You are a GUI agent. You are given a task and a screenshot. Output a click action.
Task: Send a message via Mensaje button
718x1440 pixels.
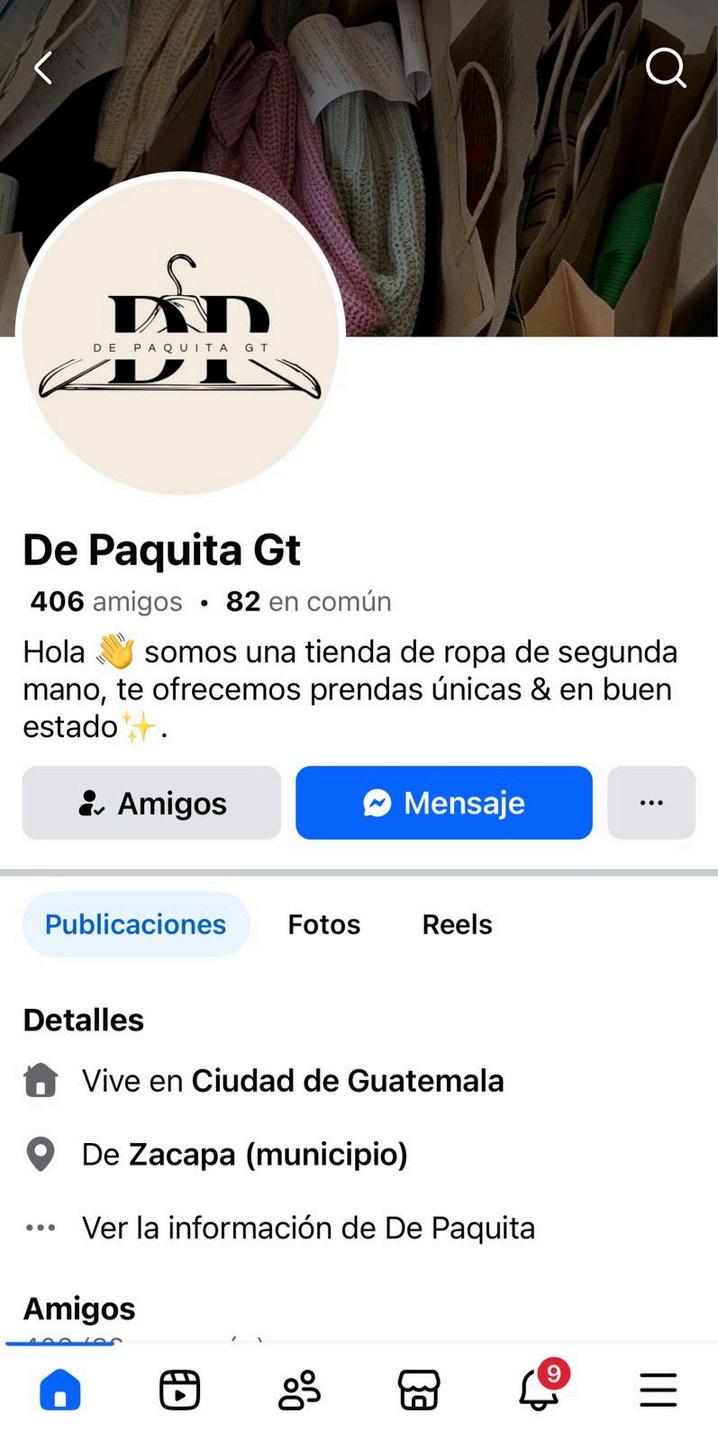(x=444, y=803)
